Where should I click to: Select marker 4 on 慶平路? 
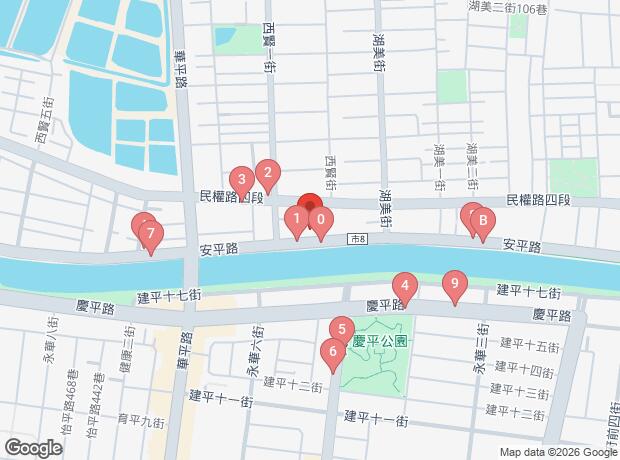405,290
